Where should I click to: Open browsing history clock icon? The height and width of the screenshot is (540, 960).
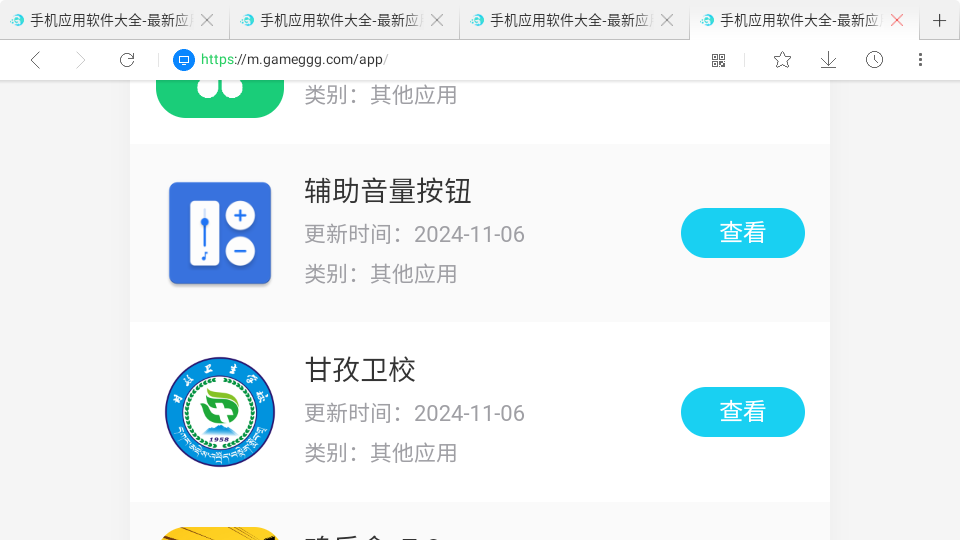coord(874,60)
